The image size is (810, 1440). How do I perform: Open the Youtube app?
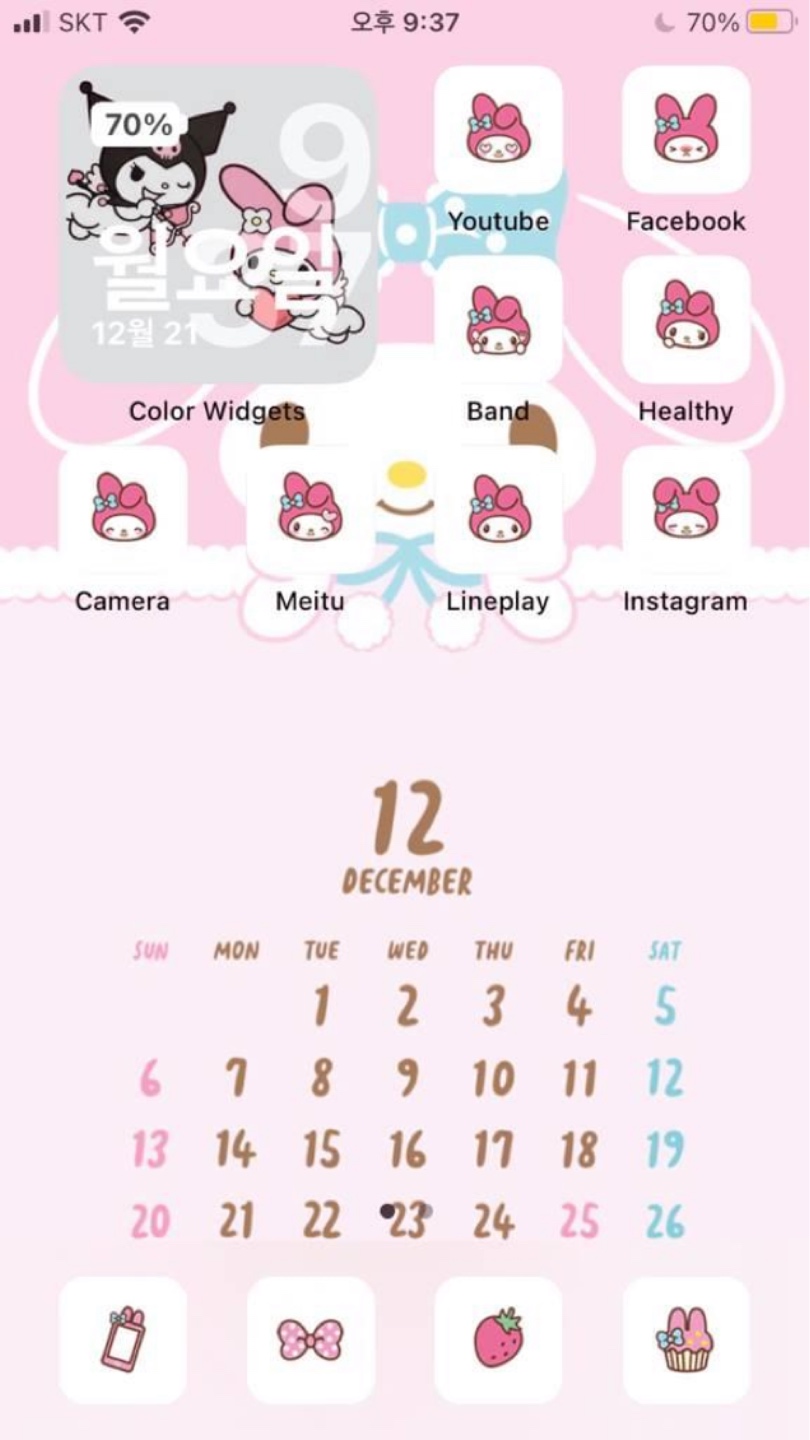[498, 130]
